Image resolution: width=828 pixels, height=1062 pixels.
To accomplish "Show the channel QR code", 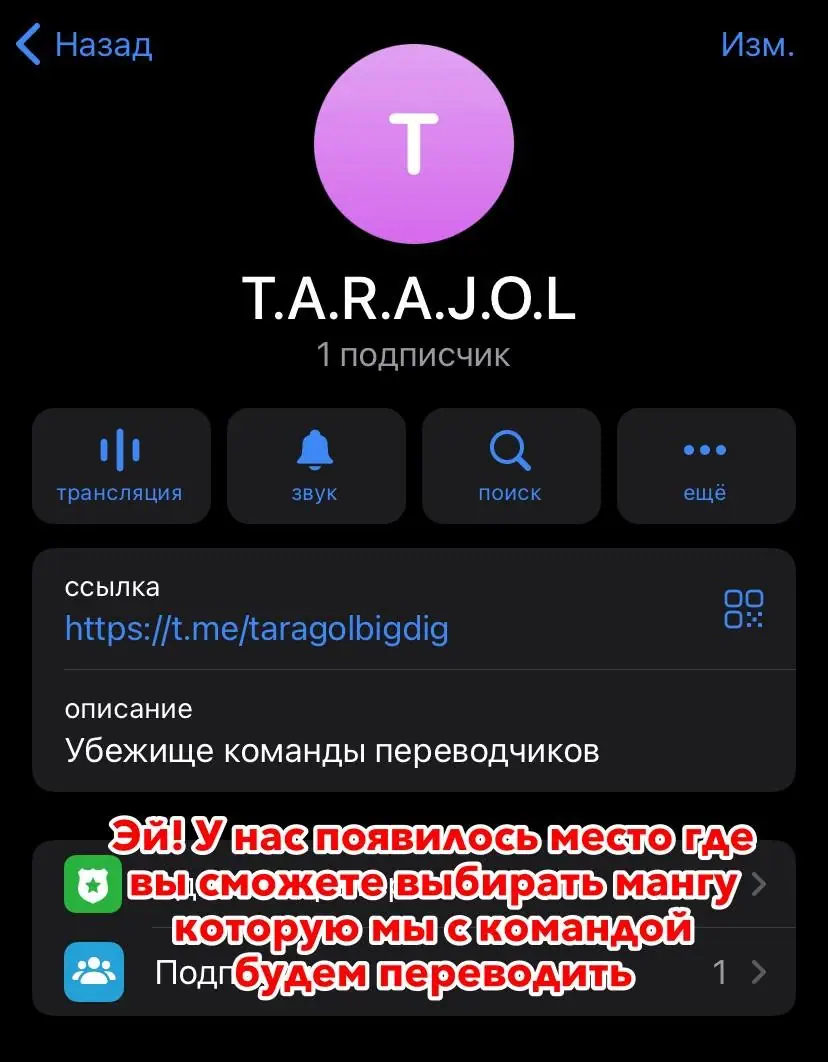I will [x=743, y=608].
